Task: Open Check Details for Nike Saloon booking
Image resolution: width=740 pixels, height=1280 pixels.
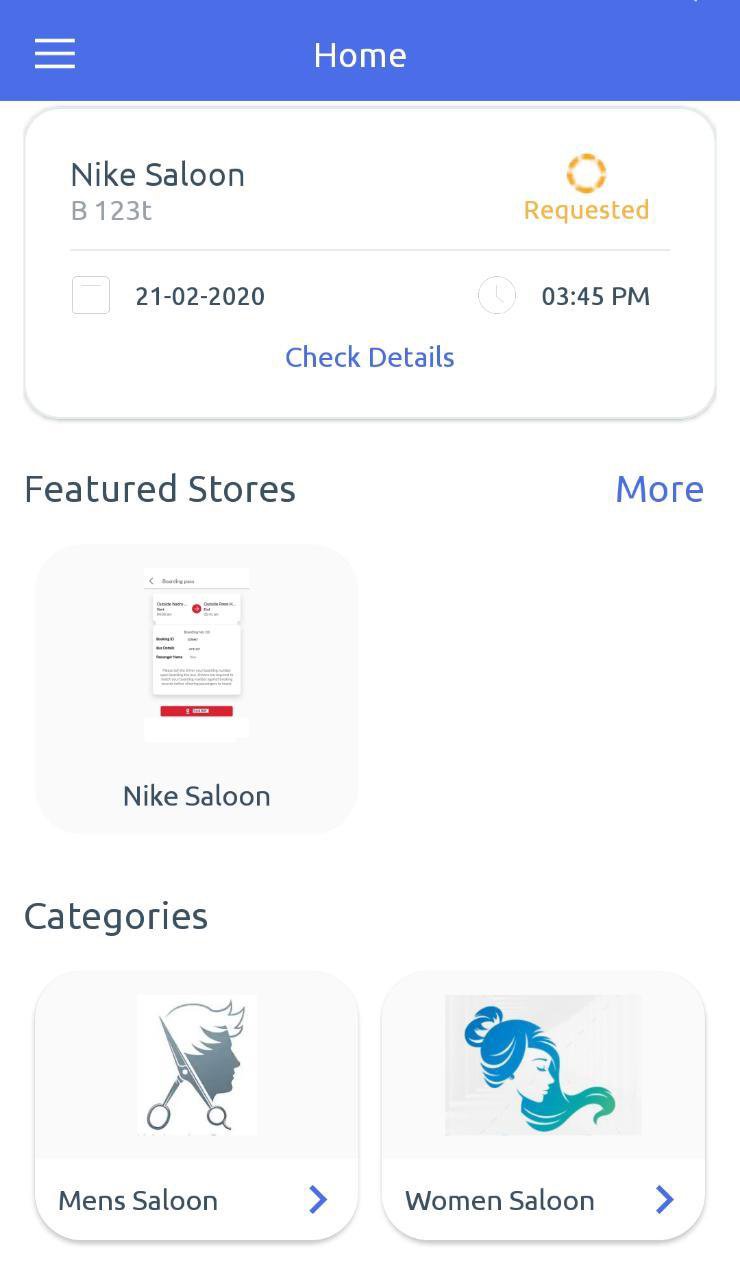Action: [x=369, y=357]
